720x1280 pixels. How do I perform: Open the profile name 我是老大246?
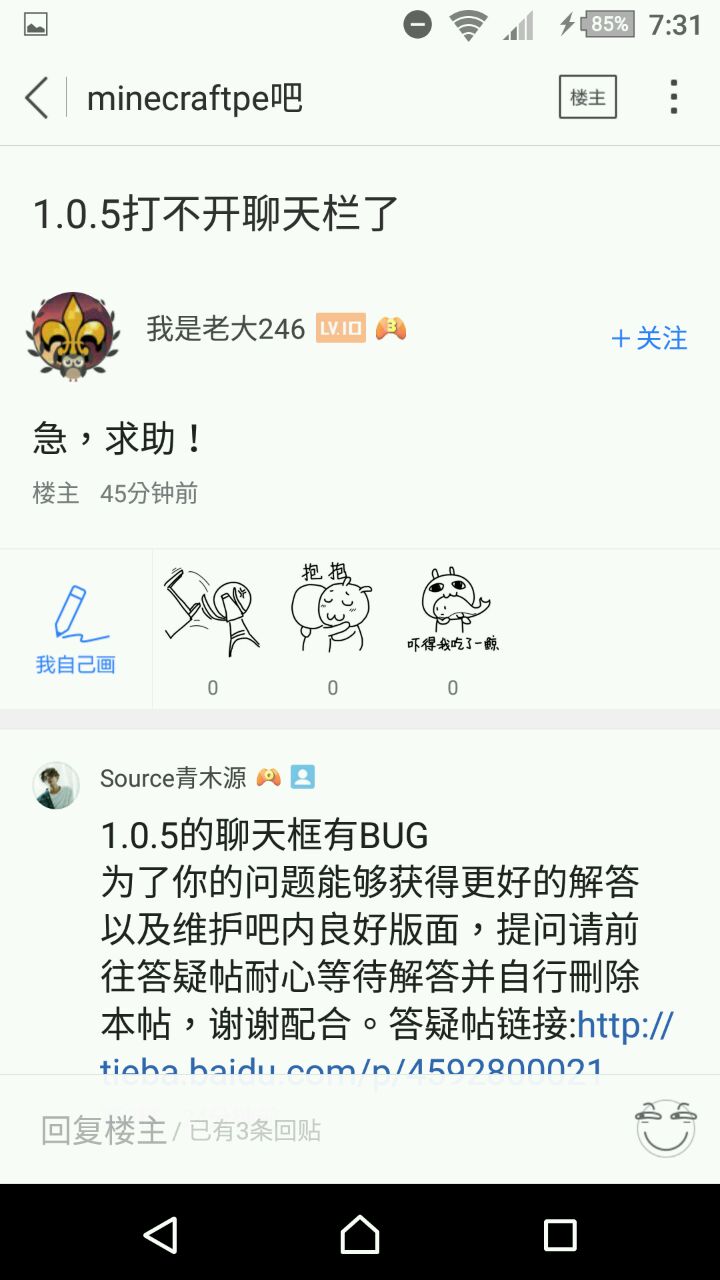(x=225, y=329)
